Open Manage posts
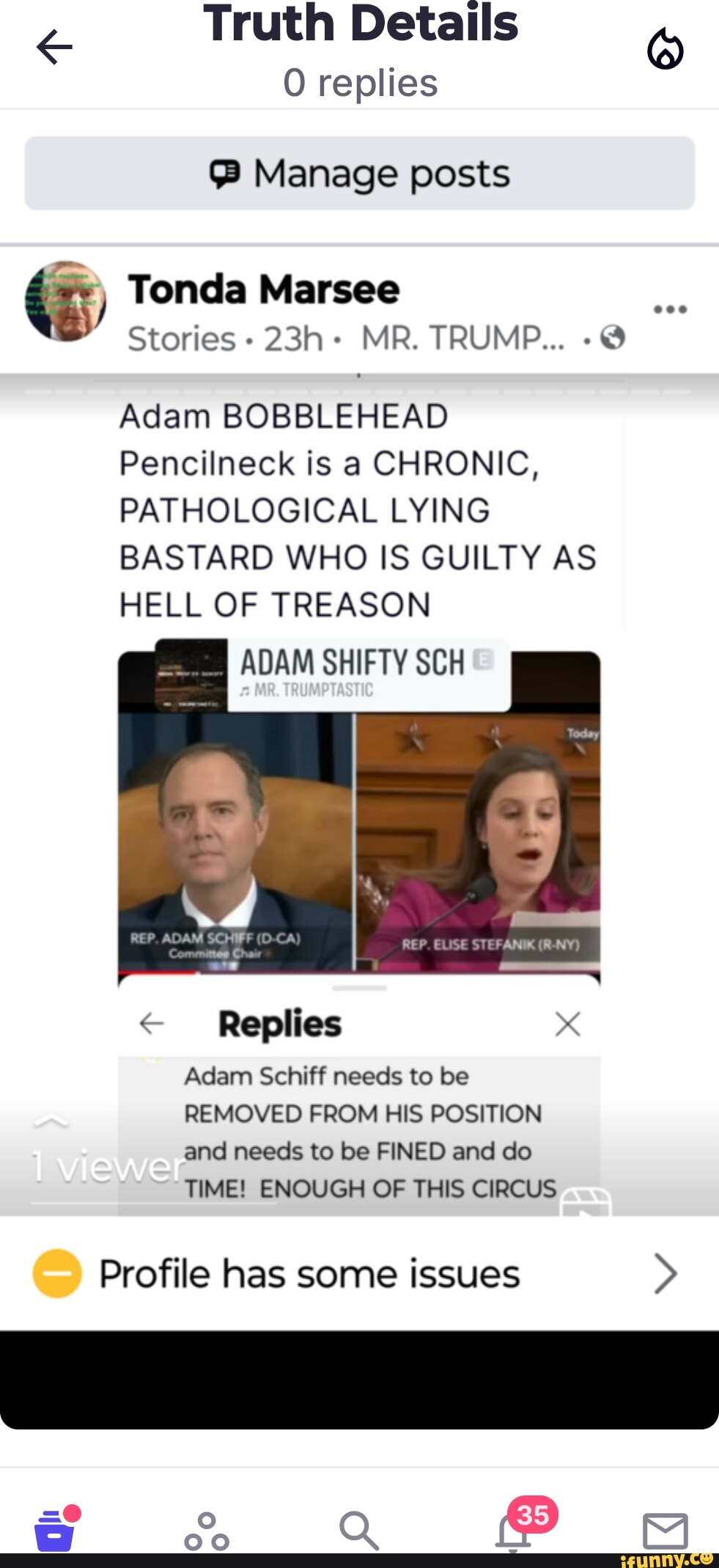Viewport: 719px width, 1568px height. [359, 174]
